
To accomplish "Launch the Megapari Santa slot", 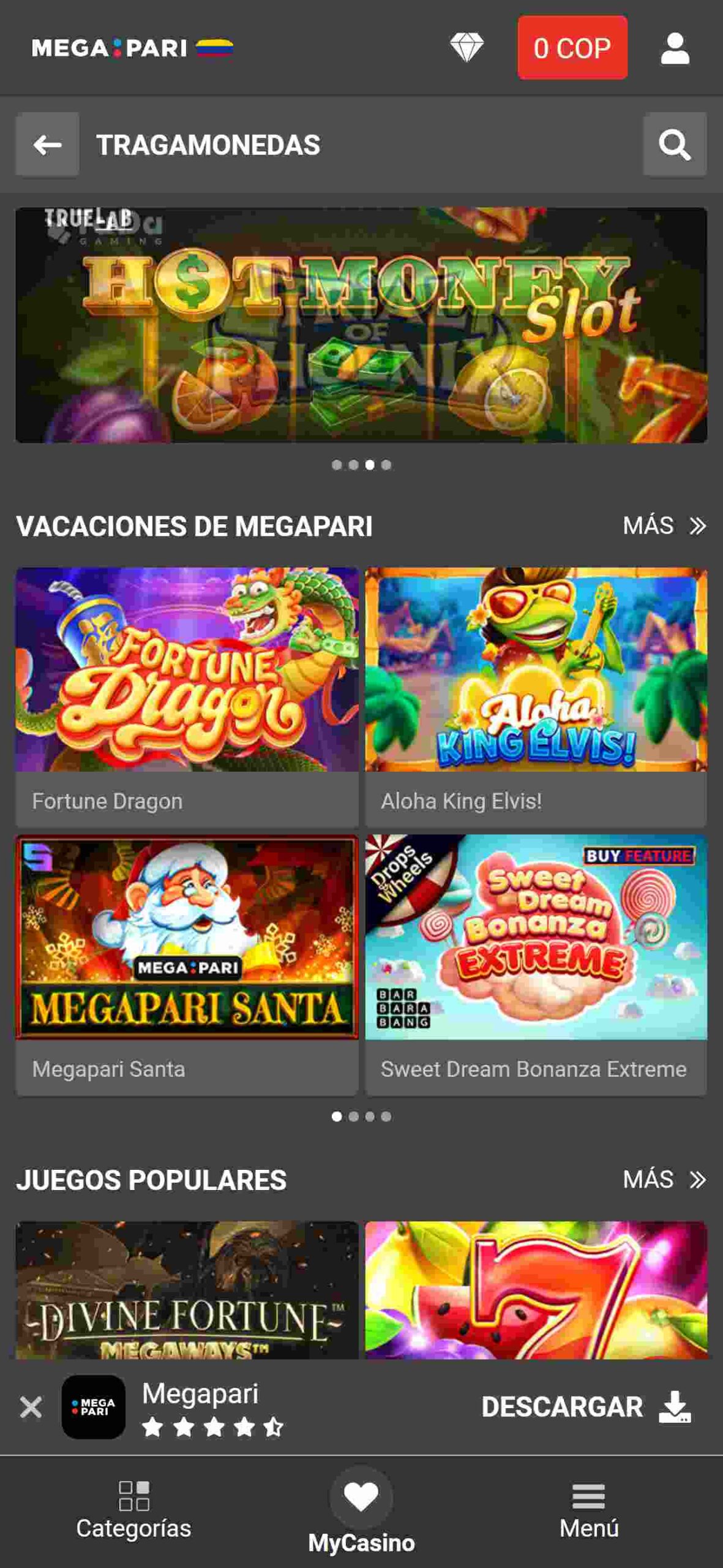I will point(187,964).
